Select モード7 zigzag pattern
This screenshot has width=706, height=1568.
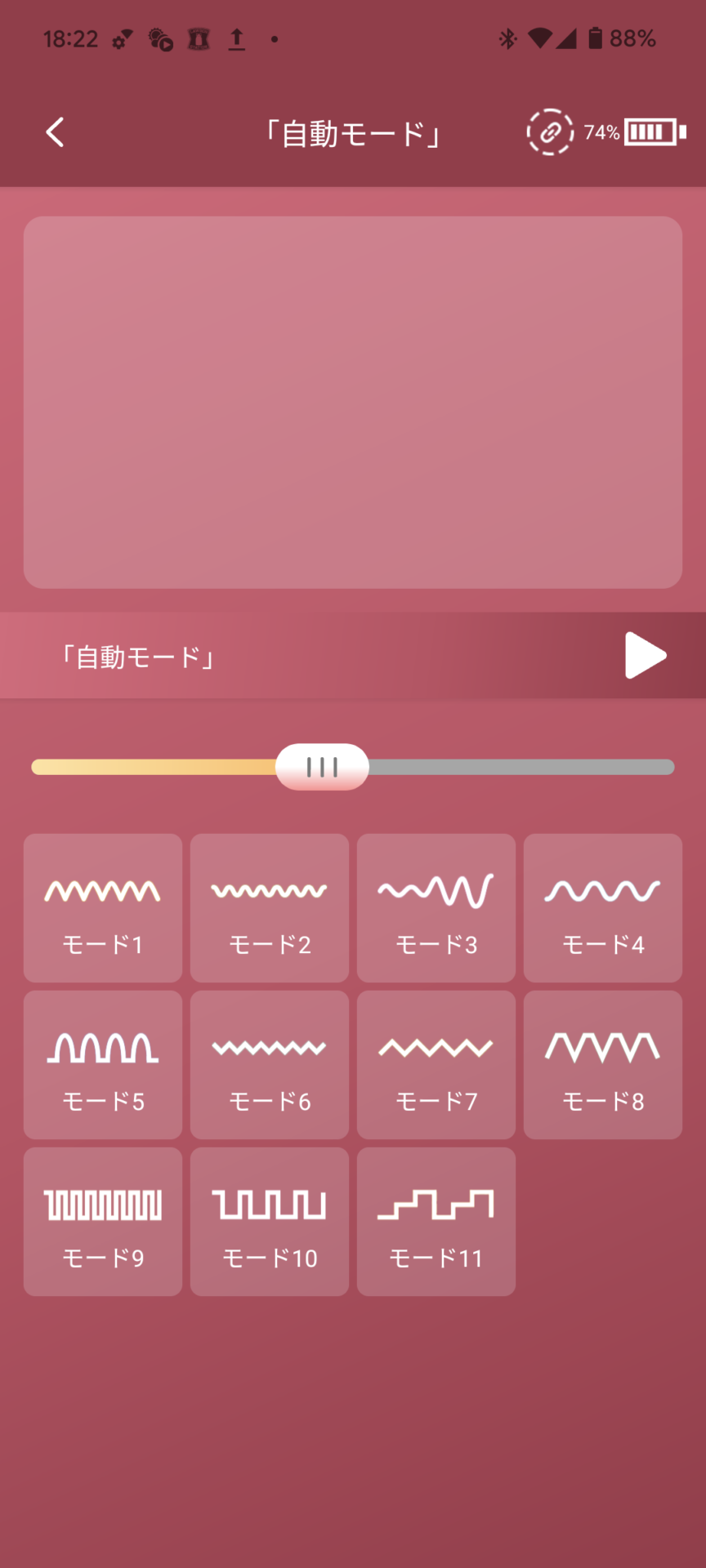436,1064
